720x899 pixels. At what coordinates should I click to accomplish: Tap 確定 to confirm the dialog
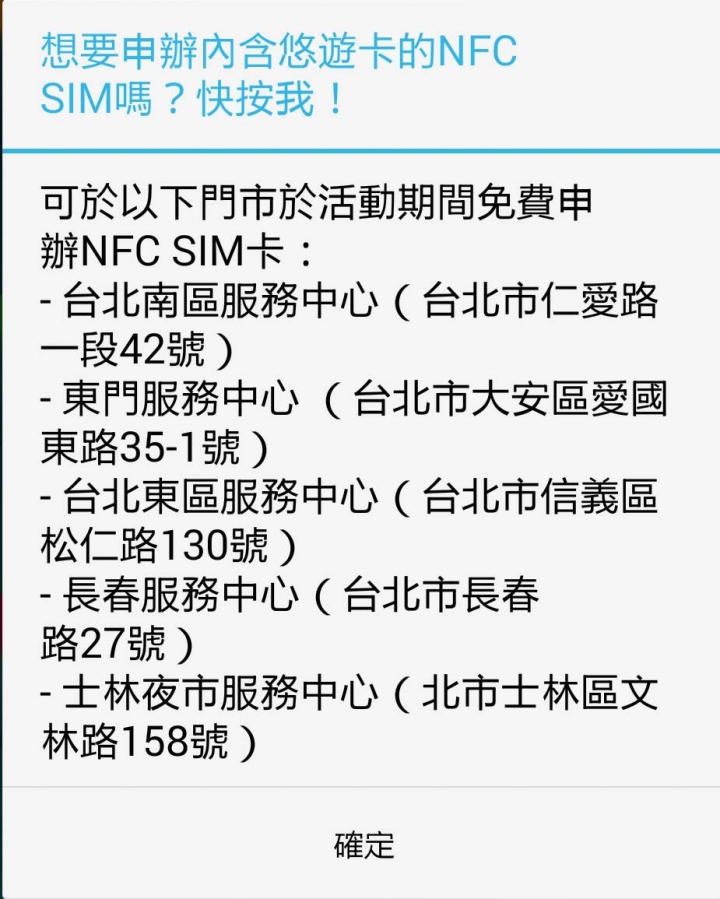(363, 844)
